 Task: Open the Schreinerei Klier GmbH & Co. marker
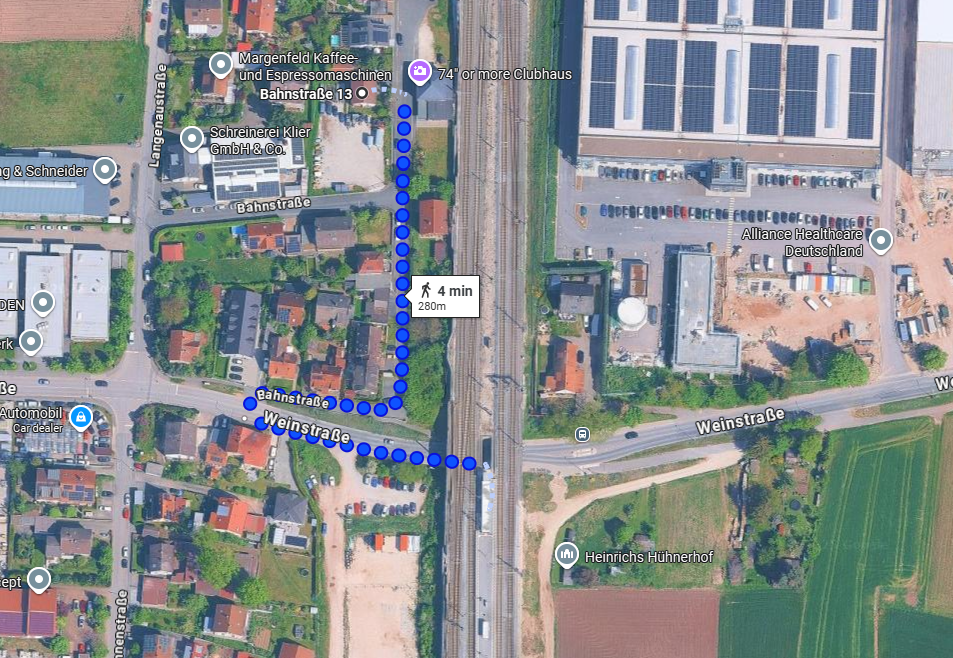click(x=192, y=138)
